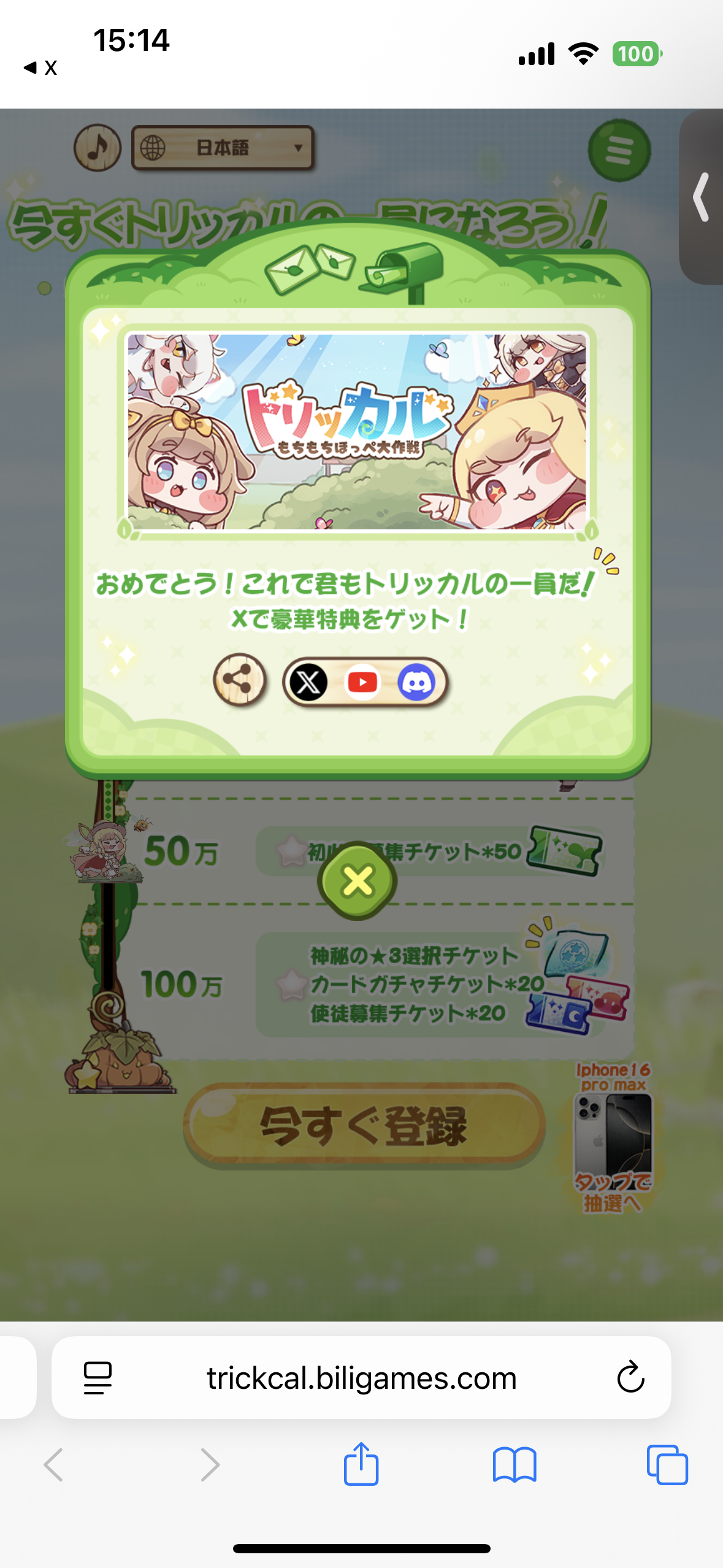Image resolution: width=723 pixels, height=1568 pixels.
Task: Open Safari bookmarks
Action: [x=515, y=1465]
